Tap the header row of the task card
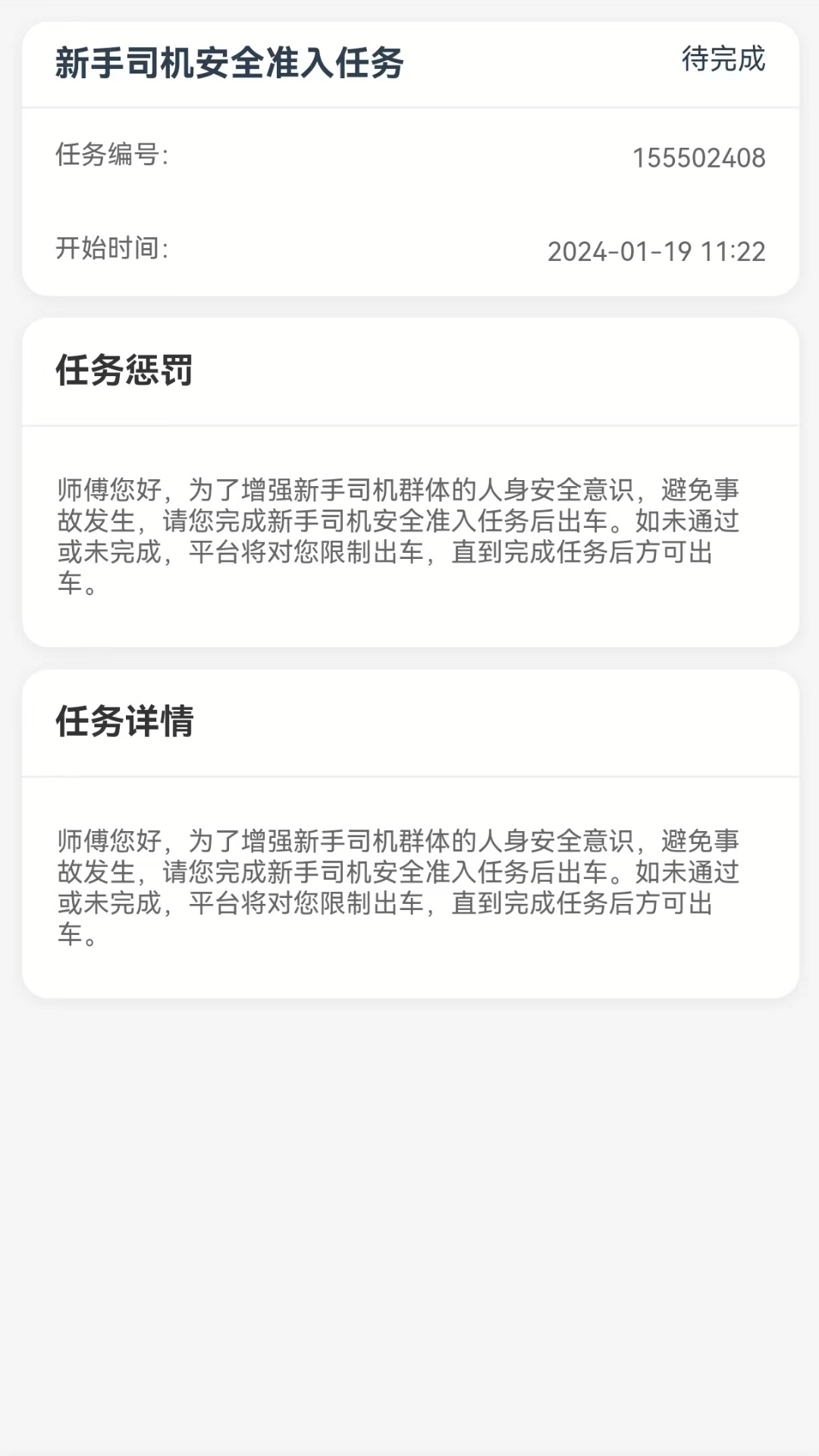819x1456 pixels. click(x=409, y=64)
